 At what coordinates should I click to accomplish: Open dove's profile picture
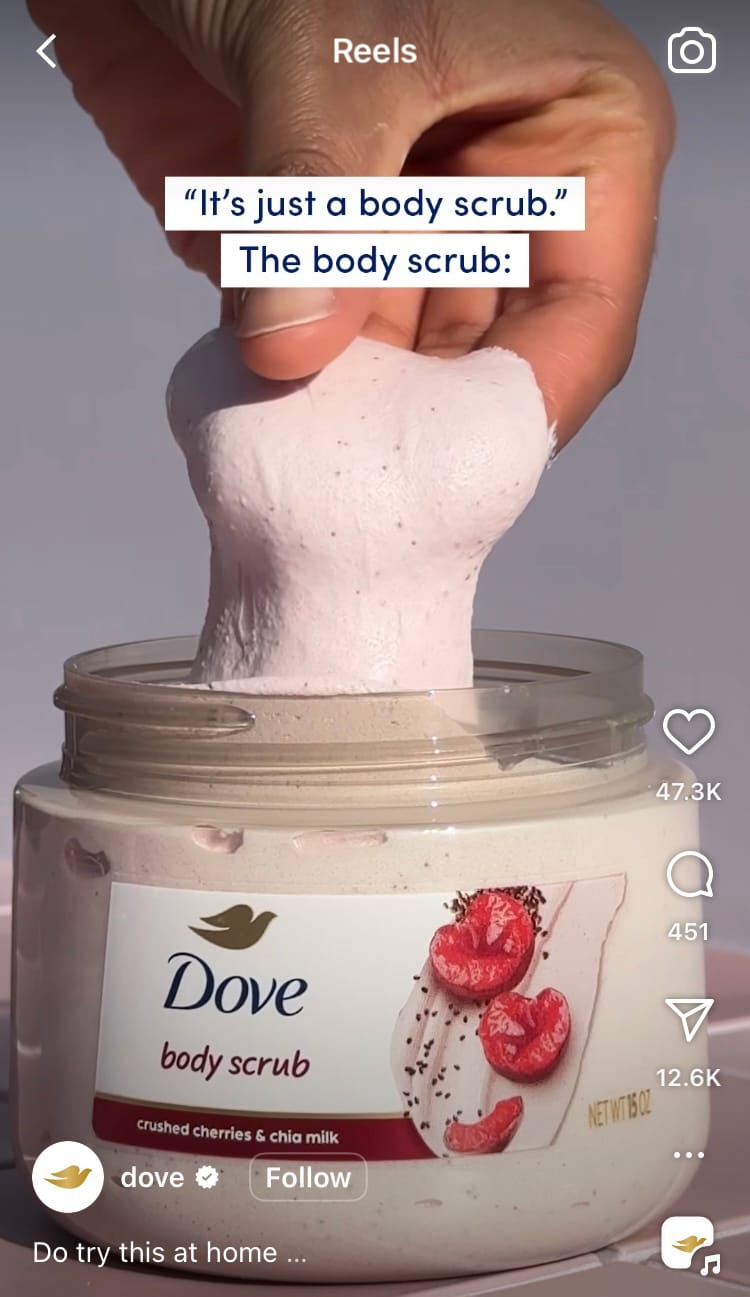(68, 1177)
